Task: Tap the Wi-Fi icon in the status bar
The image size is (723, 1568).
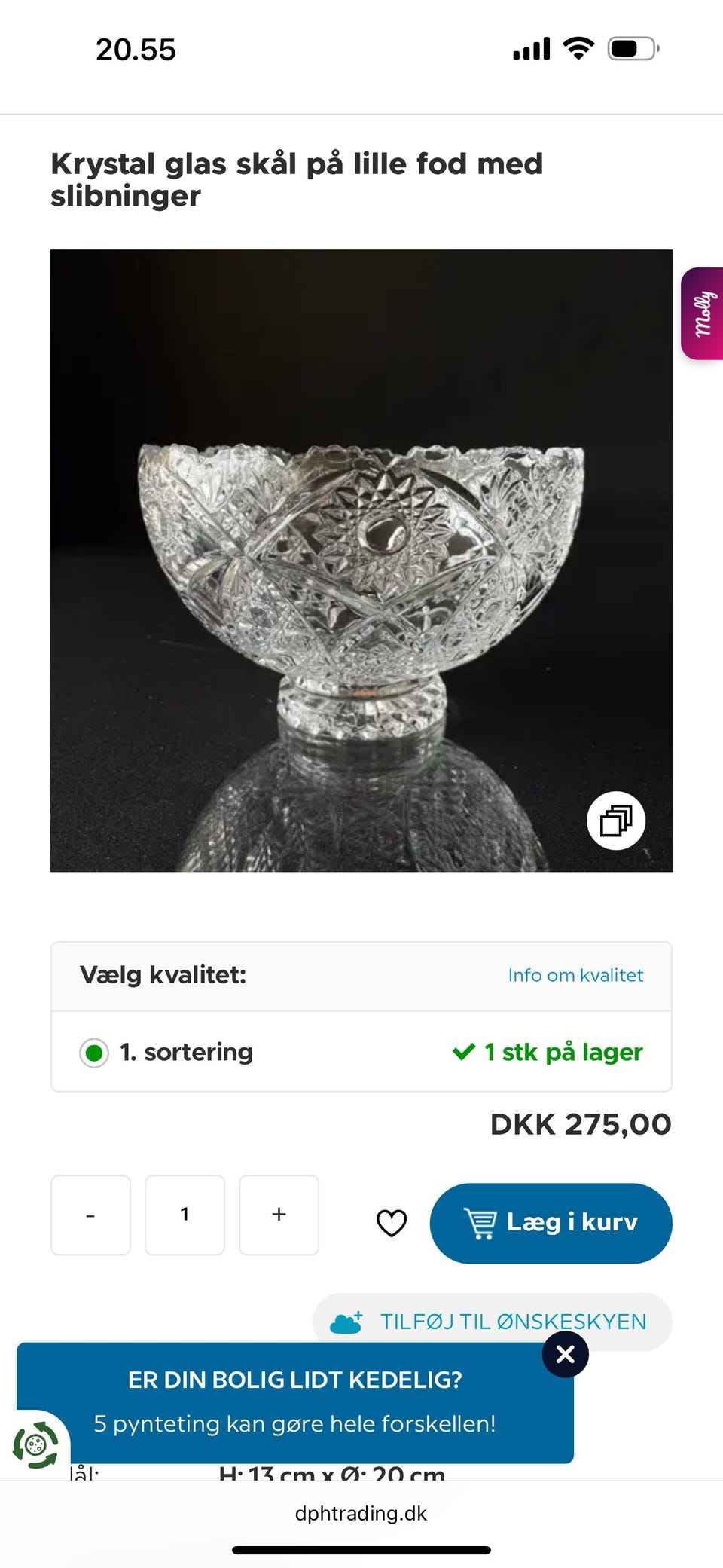Action: click(x=578, y=47)
